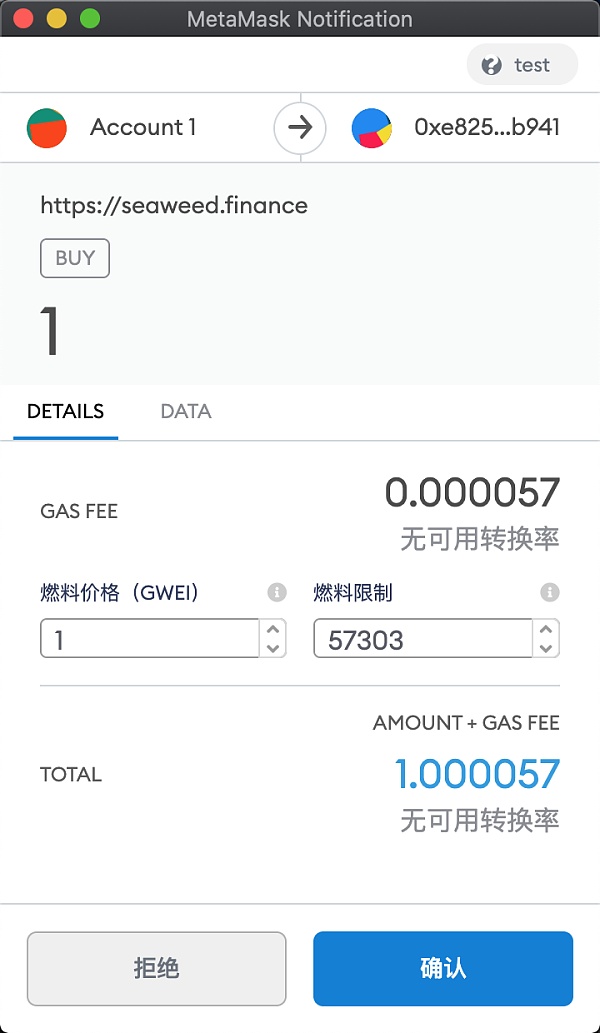Select the DETAILS tab
The image size is (600, 1033).
(65, 411)
